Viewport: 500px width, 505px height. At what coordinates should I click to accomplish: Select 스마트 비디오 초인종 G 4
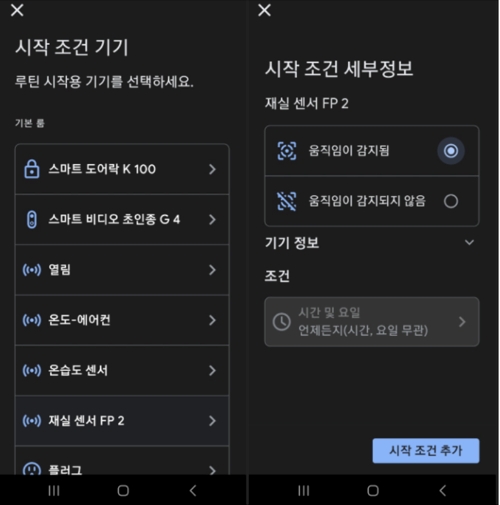point(122,219)
